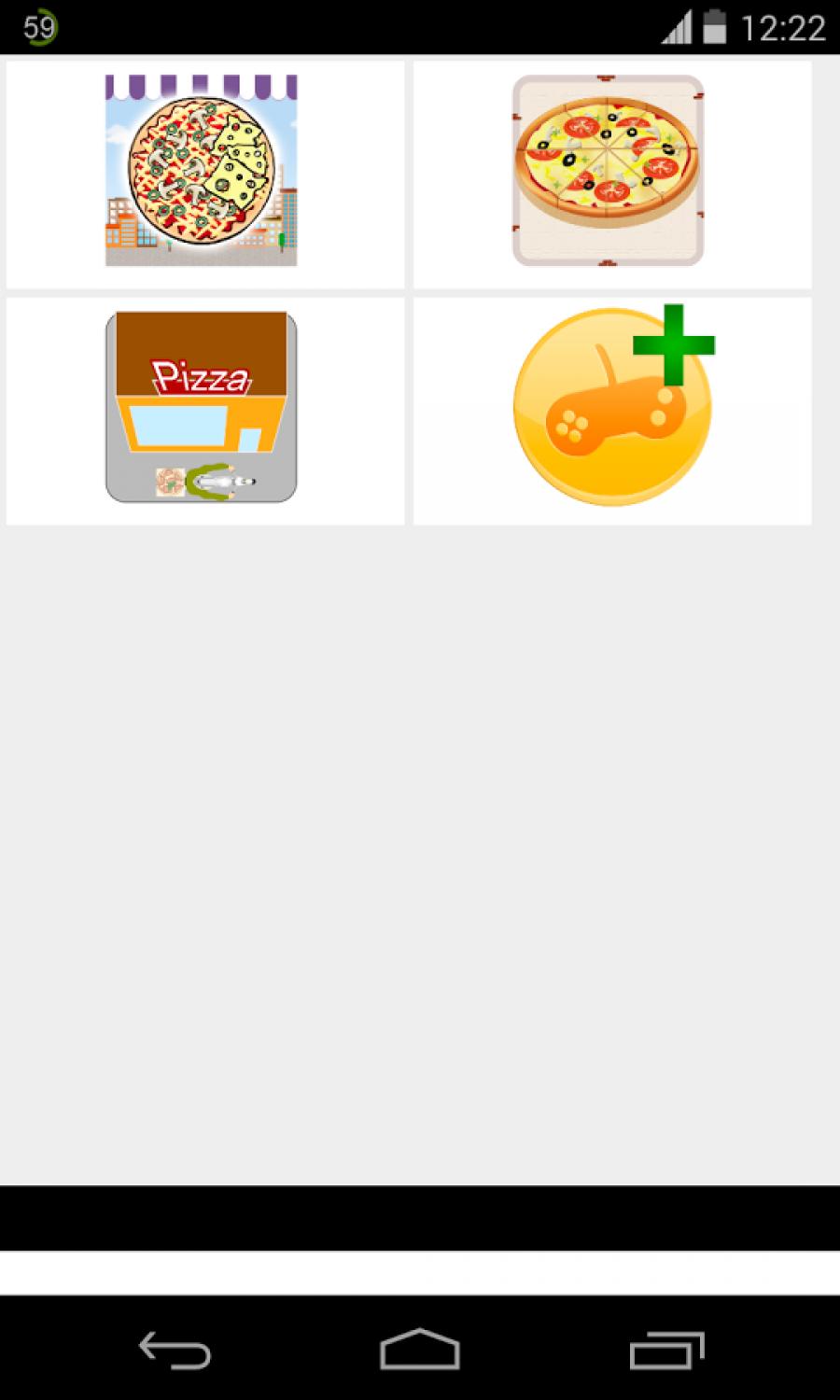Go back using the navigation bar
Image resolution: width=840 pixels, height=1400 pixels.
coord(175,1350)
